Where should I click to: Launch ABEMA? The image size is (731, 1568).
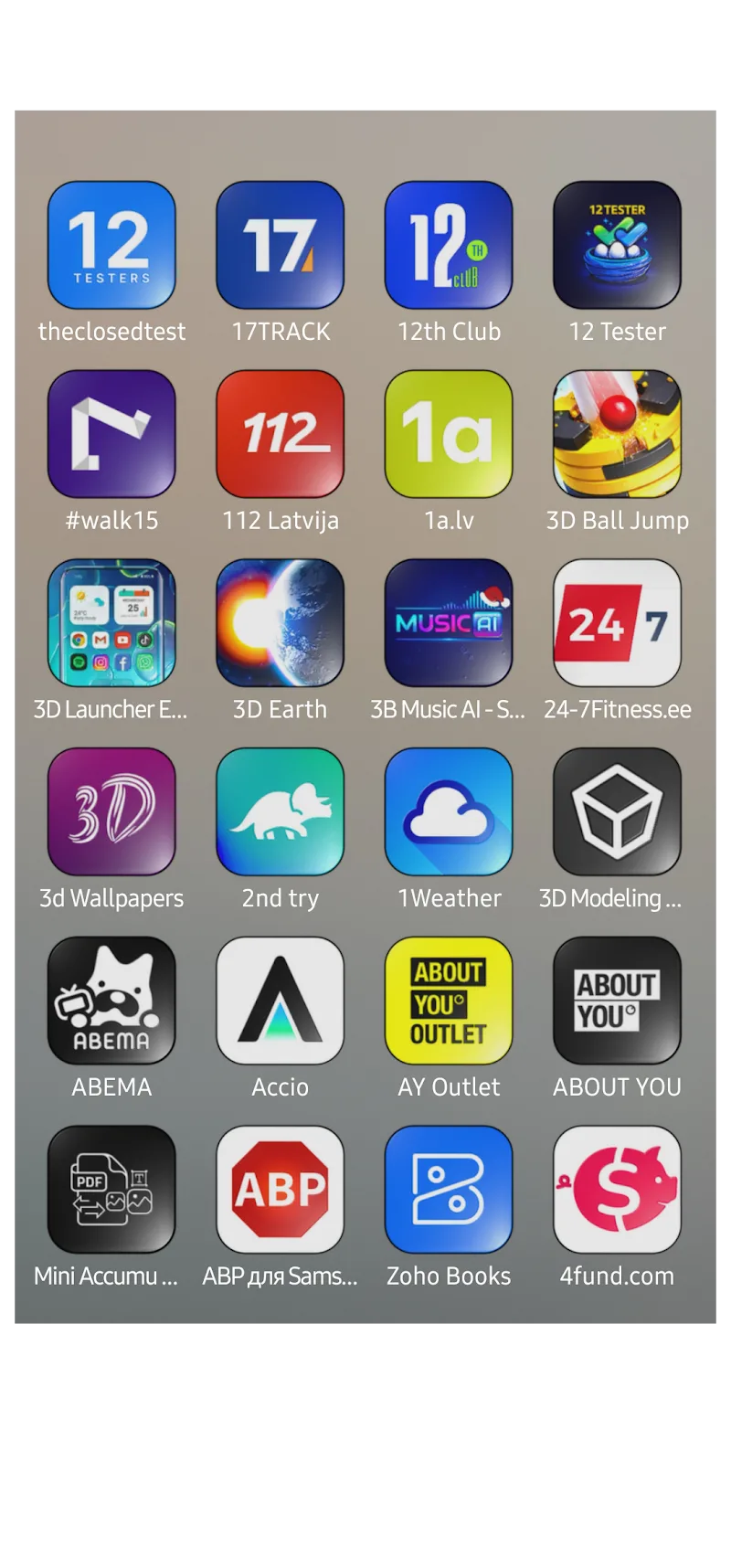[x=111, y=1000]
